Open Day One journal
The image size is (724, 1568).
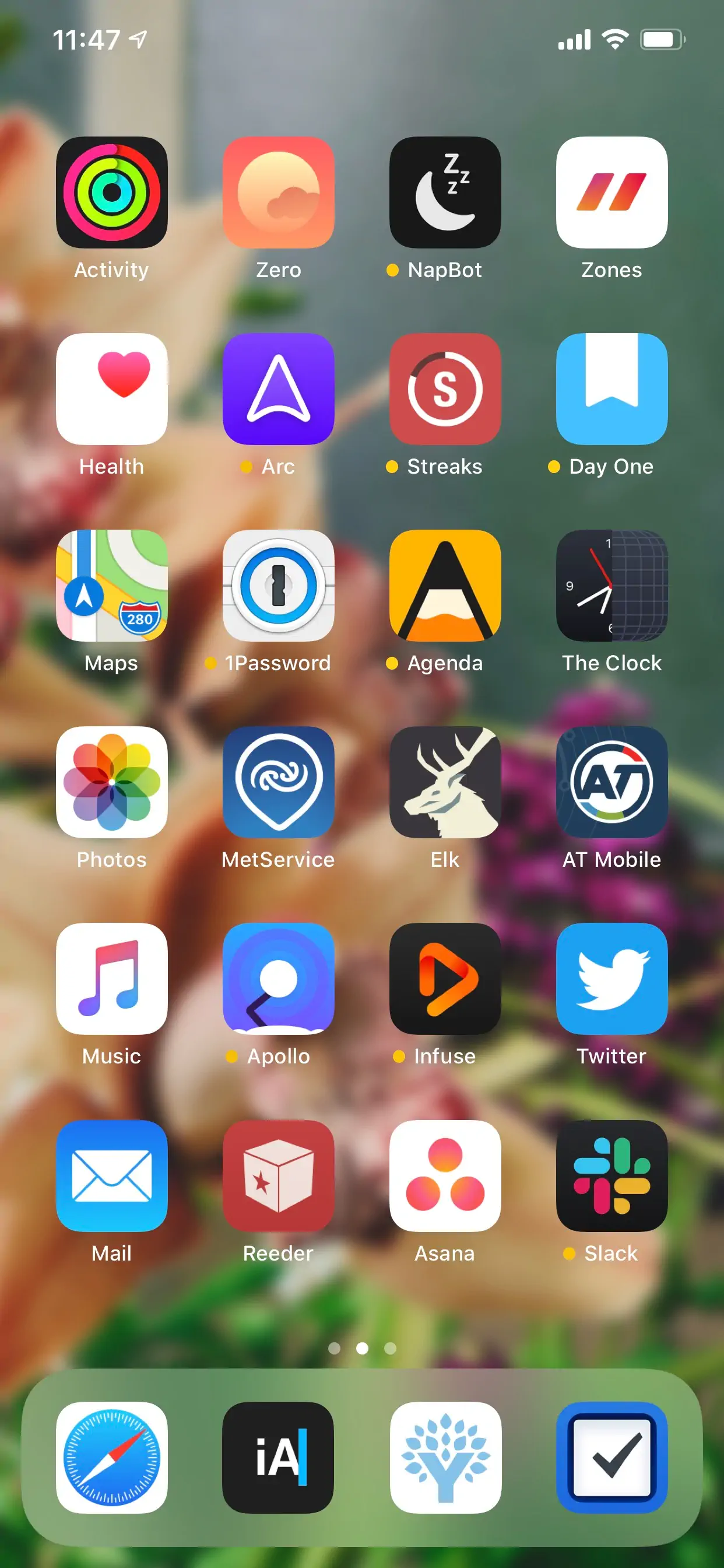[611, 389]
